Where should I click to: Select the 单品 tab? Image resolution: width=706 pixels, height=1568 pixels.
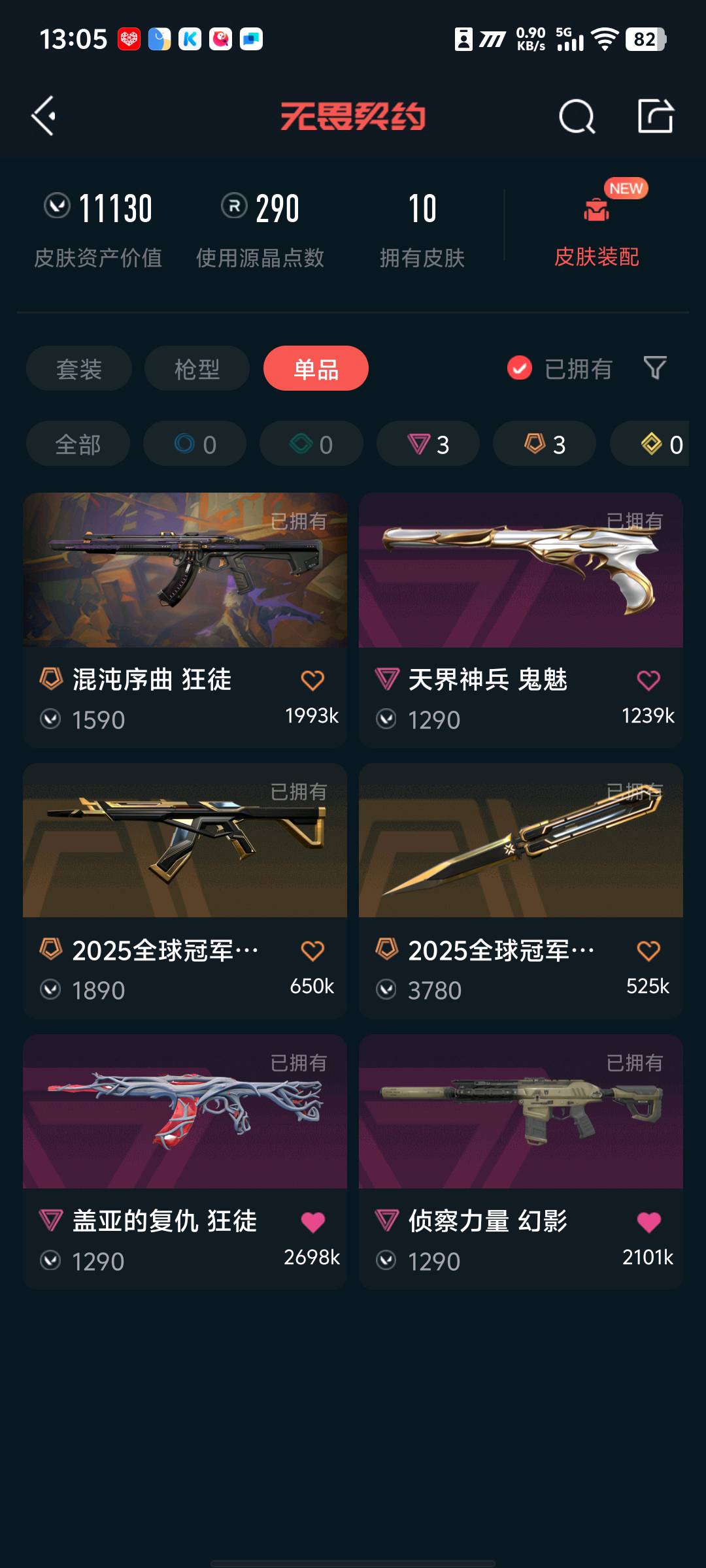pyautogui.click(x=316, y=369)
